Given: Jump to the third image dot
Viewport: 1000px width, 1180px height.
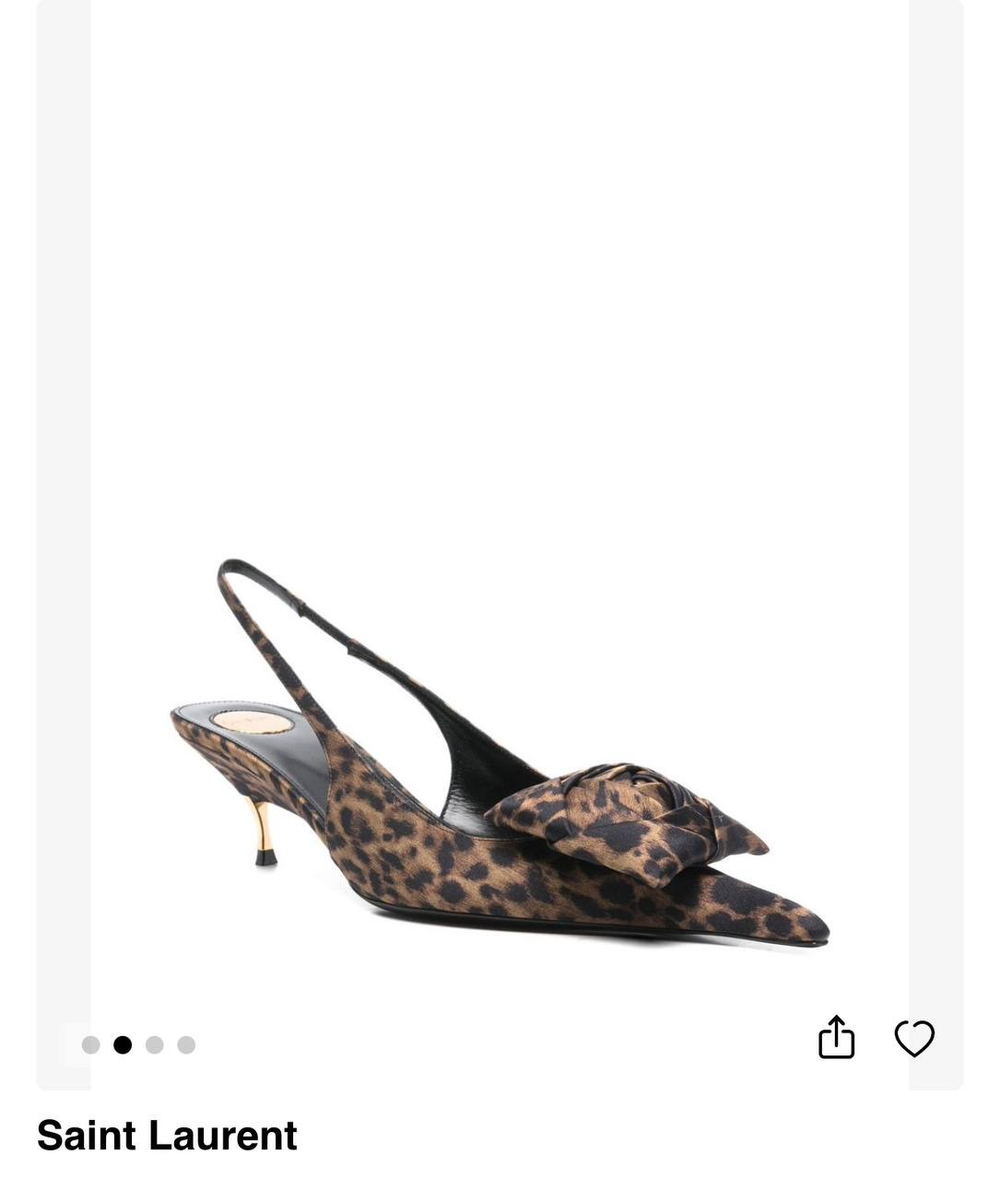Looking at the screenshot, I should [x=154, y=1045].
